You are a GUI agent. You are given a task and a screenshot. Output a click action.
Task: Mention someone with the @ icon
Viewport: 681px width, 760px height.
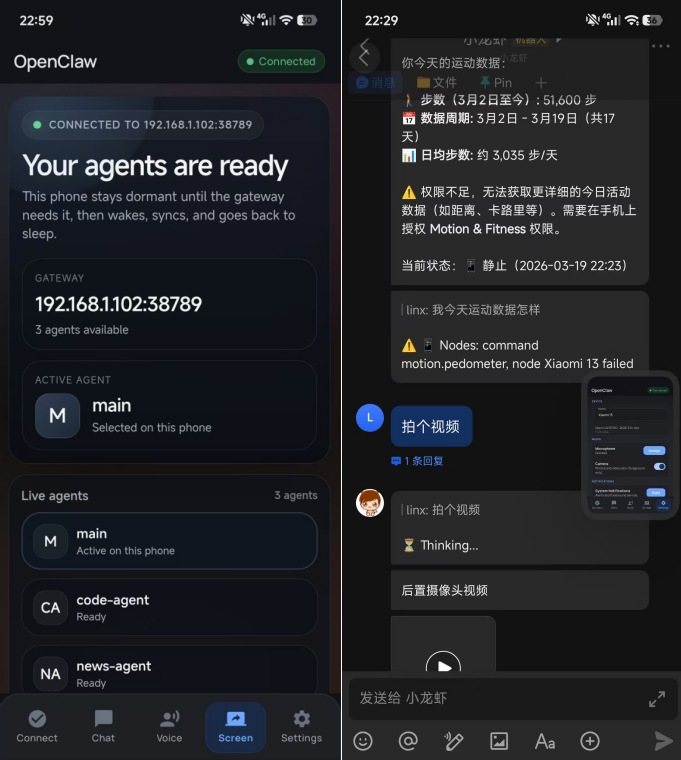(x=408, y=741)
